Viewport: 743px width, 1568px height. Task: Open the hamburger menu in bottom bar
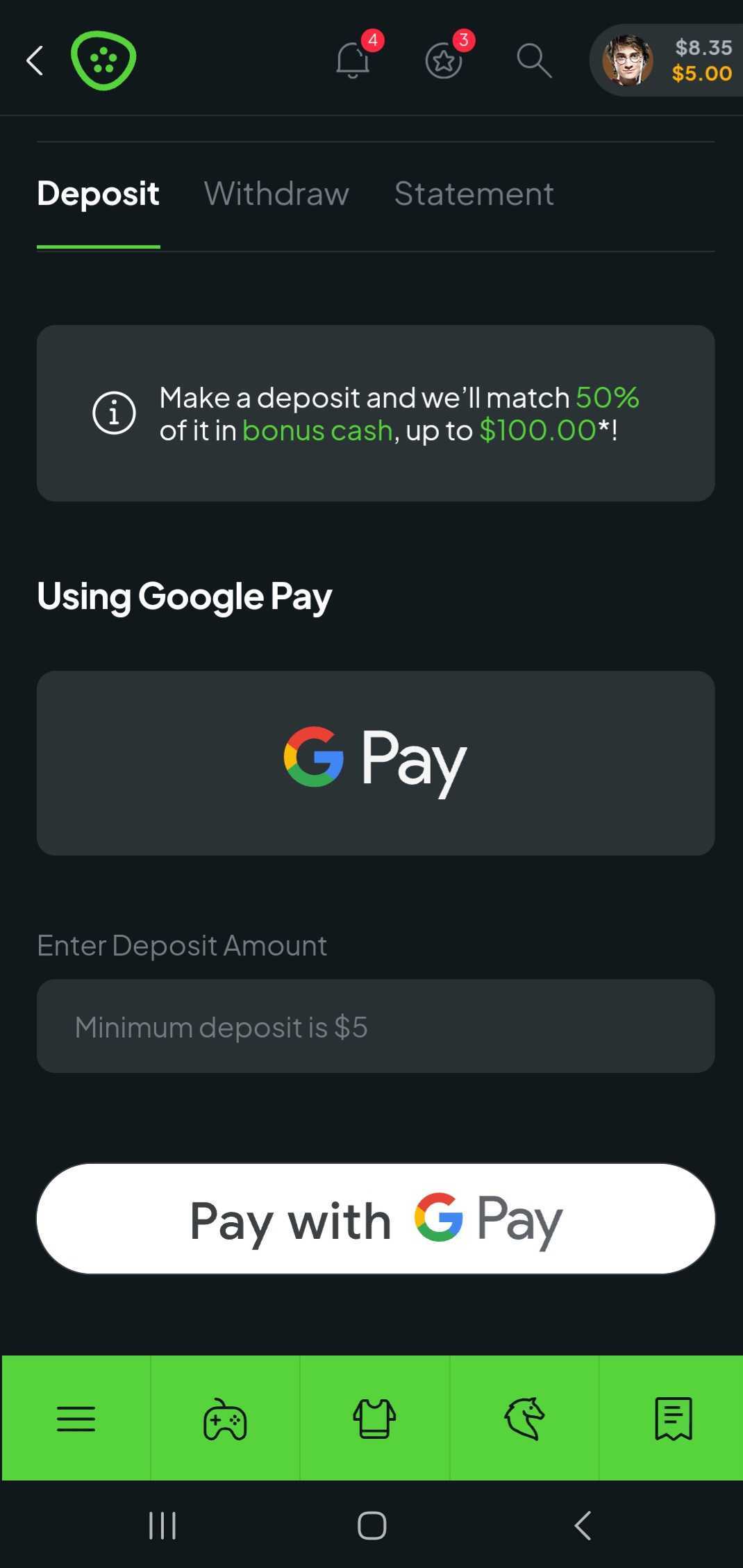coord(76,1419)
